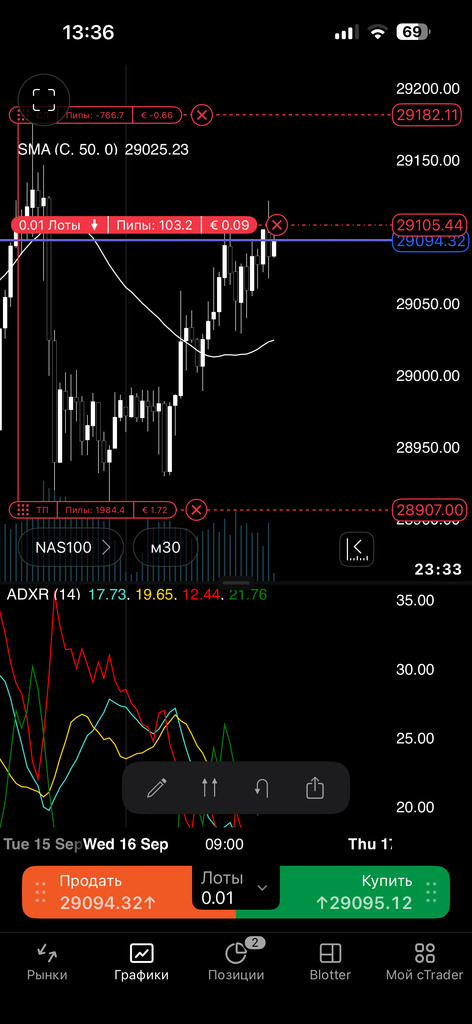Sell at 29094.32 with Продать
This screenshot has width=472, height=1024.
pos(108,892)
